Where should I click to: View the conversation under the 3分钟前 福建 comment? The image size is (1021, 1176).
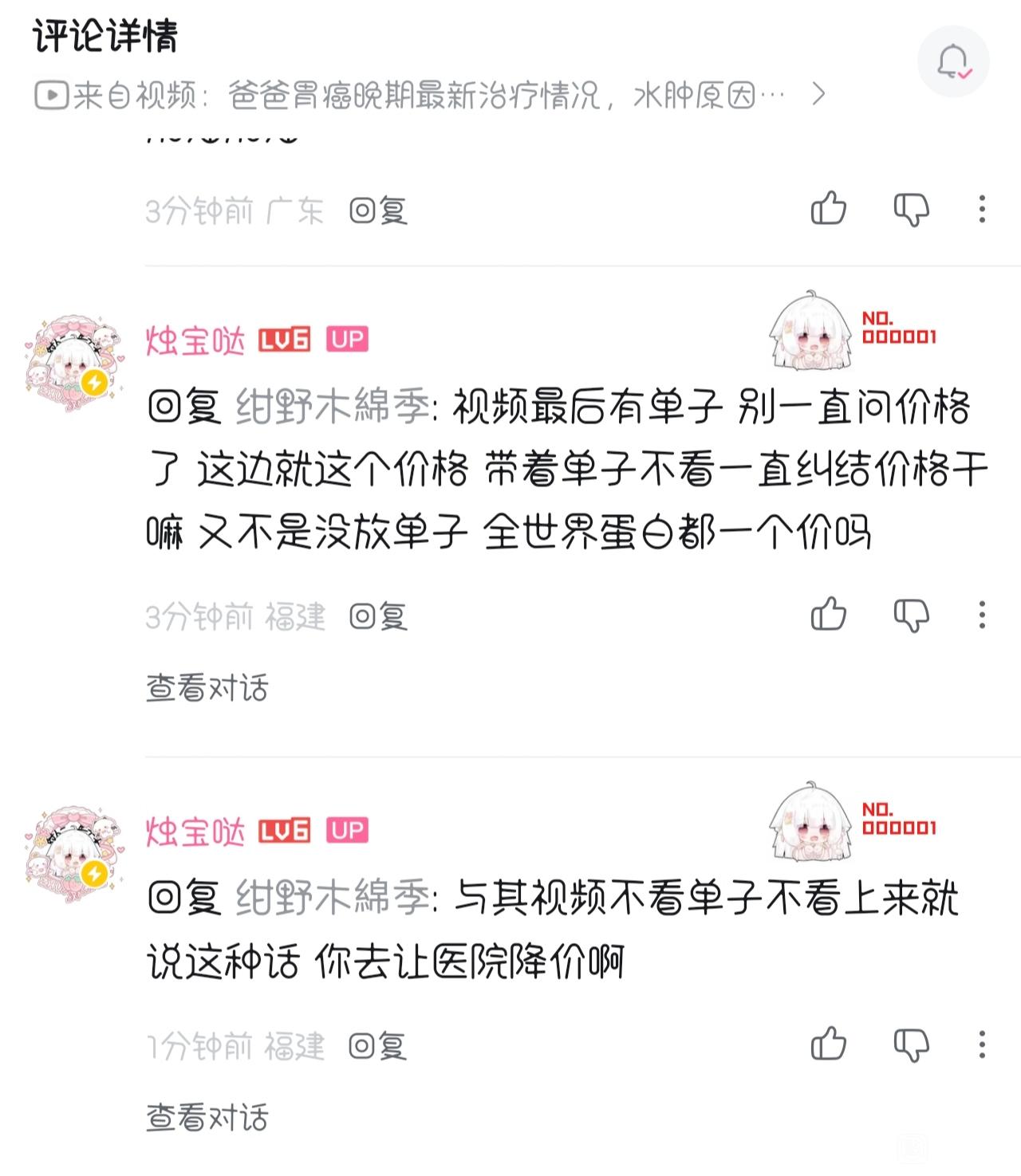207,687
